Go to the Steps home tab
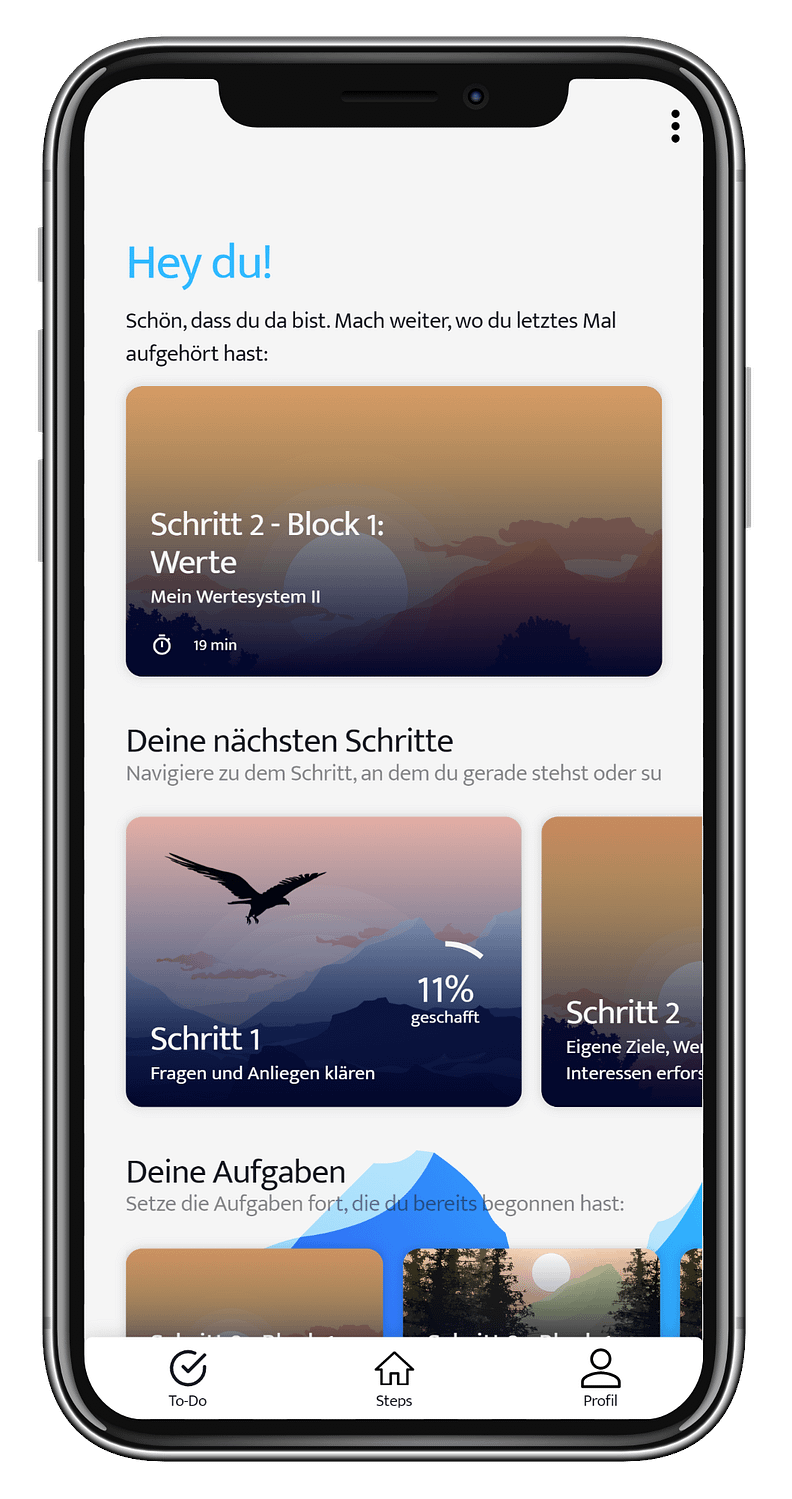 (x=394, y=1377)
